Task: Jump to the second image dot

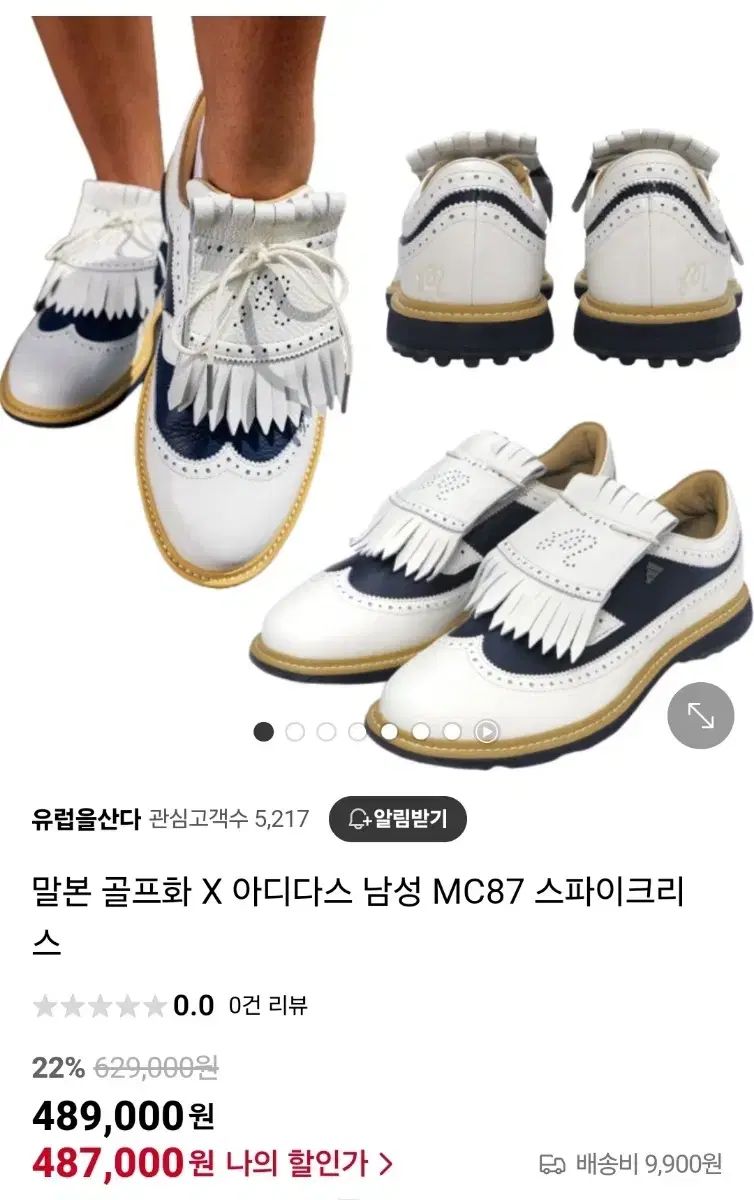Action: coord(295,732)
